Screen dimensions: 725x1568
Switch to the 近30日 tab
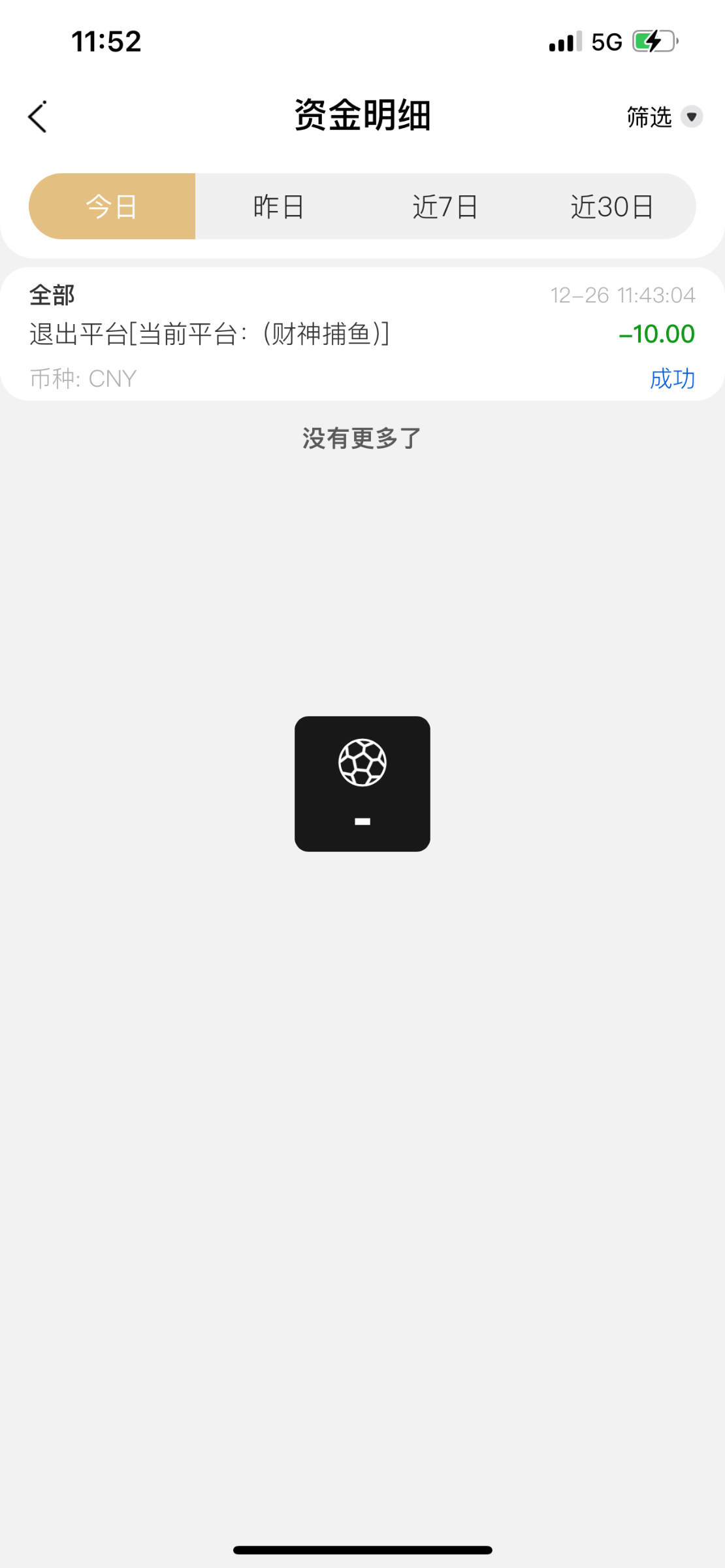tap(612, 206)
